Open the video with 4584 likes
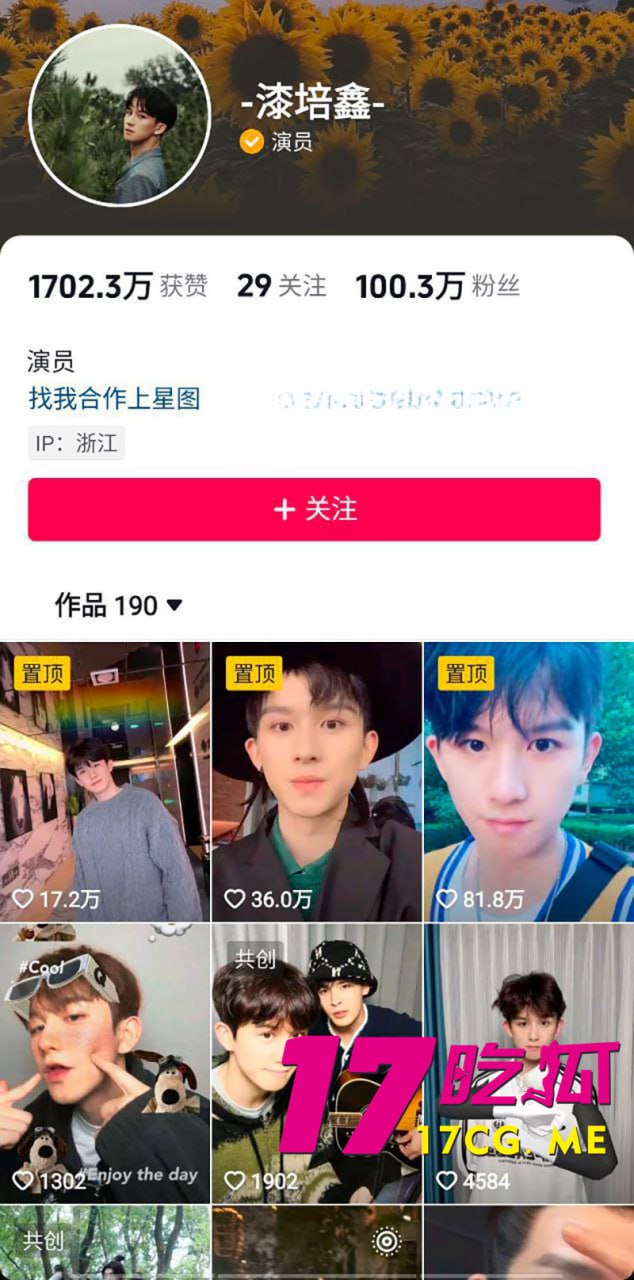 click(x=528, y=1062)
